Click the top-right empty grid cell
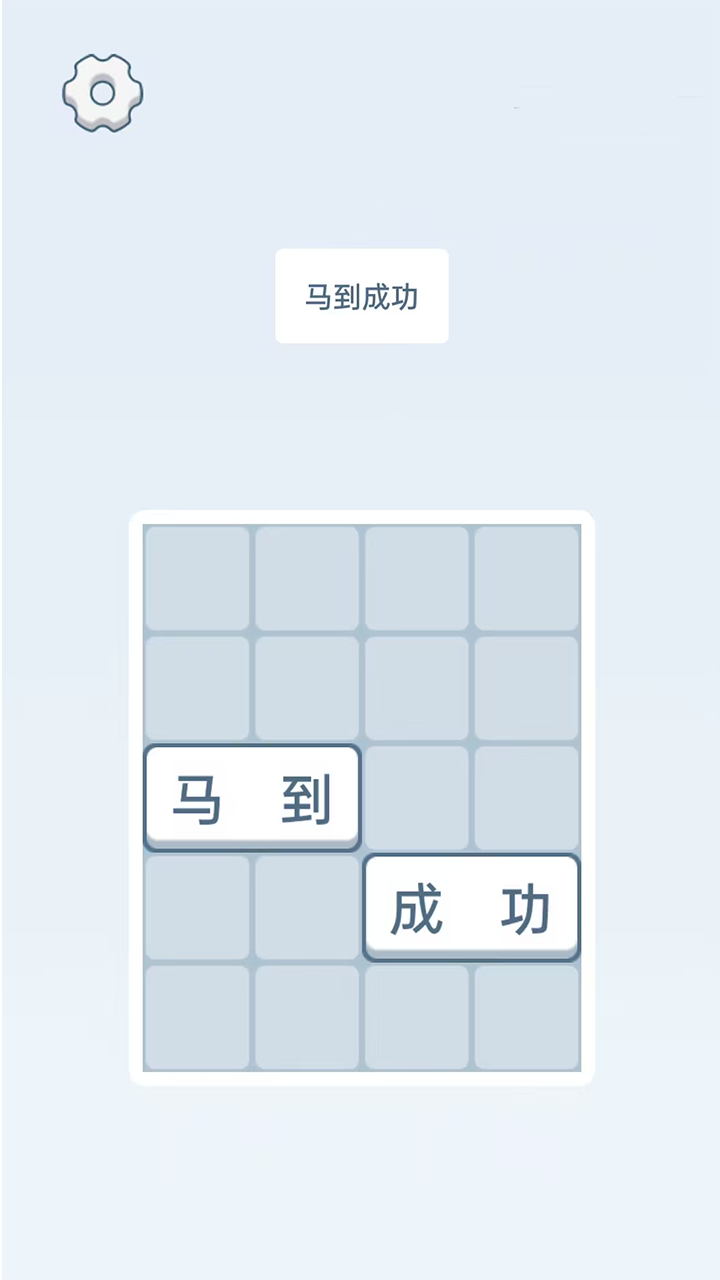This screenshot has height=1280, width=720. point(525,578)
